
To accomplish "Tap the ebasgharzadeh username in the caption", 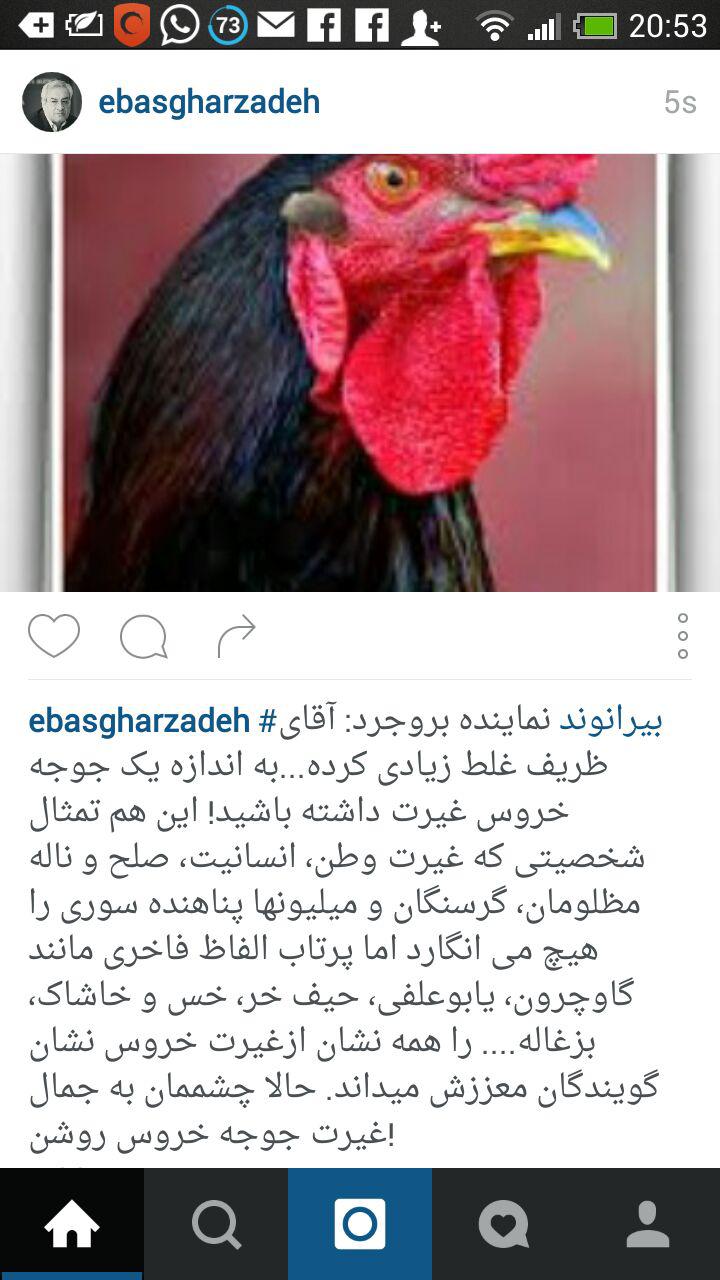I will tap(139, 720).
